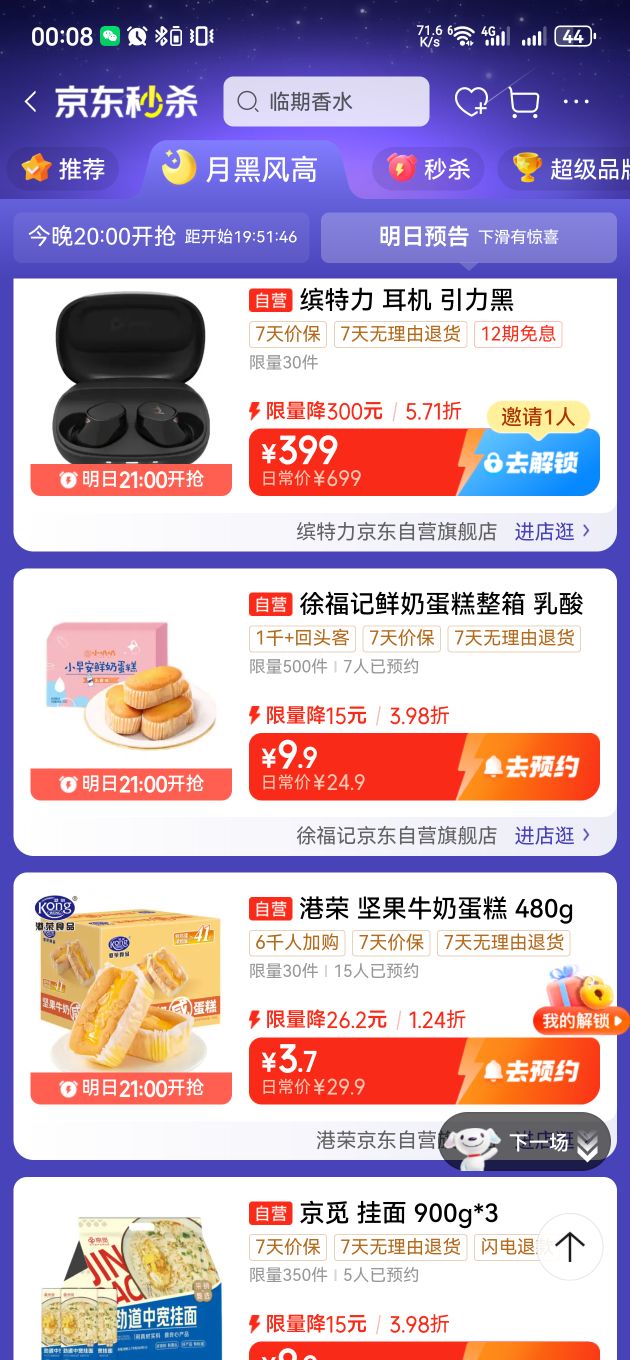Switch to the 秒杀 tab
This screenshot has height=1360, width=630.
[x=429, y=169]
